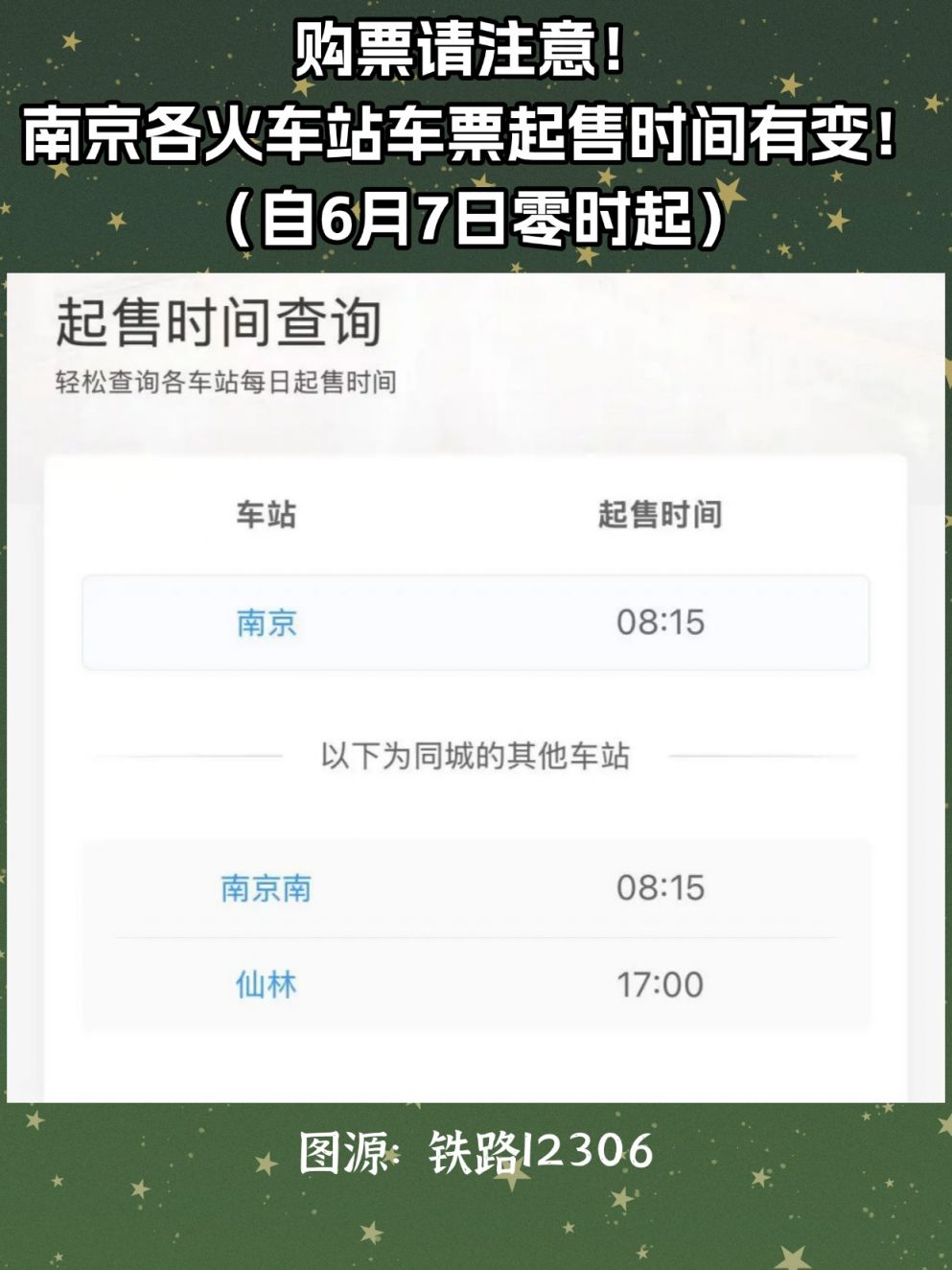Image resolution: width=952 pixels, height=1270 pixels.
Task: Click the 南京南 station row
Action: coord(476,889)
